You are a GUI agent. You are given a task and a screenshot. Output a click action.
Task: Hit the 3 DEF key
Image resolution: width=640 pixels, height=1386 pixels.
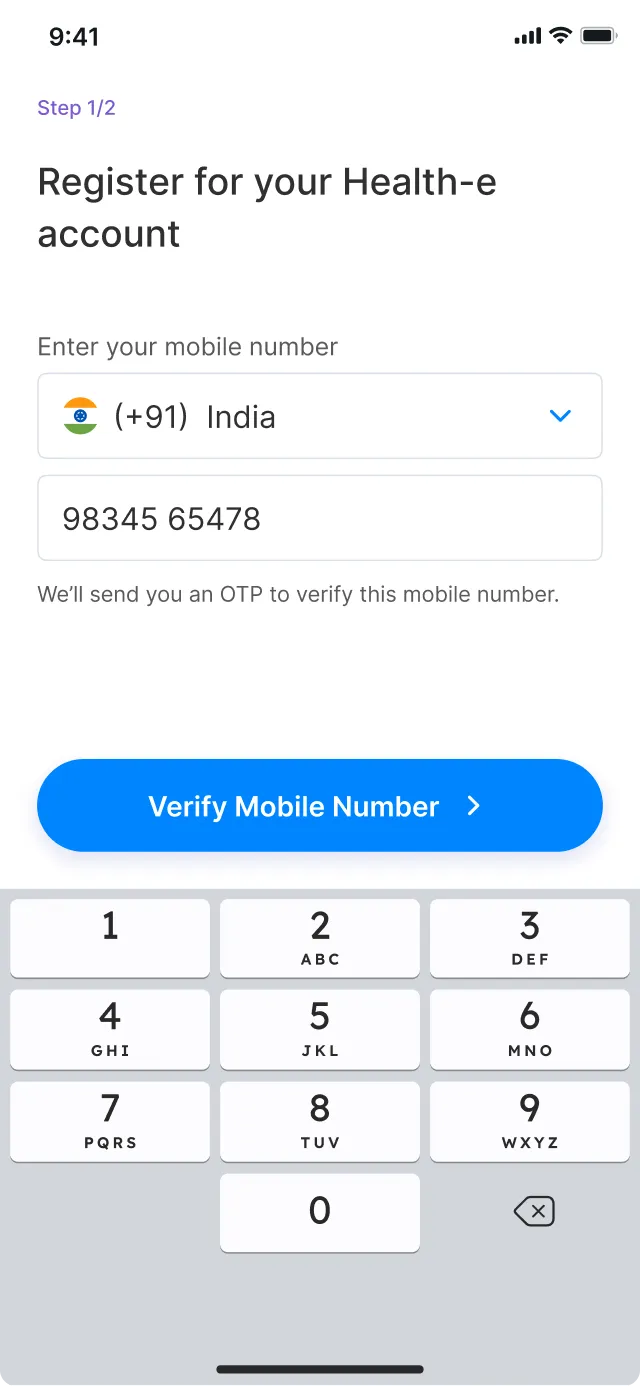point(530,938)
